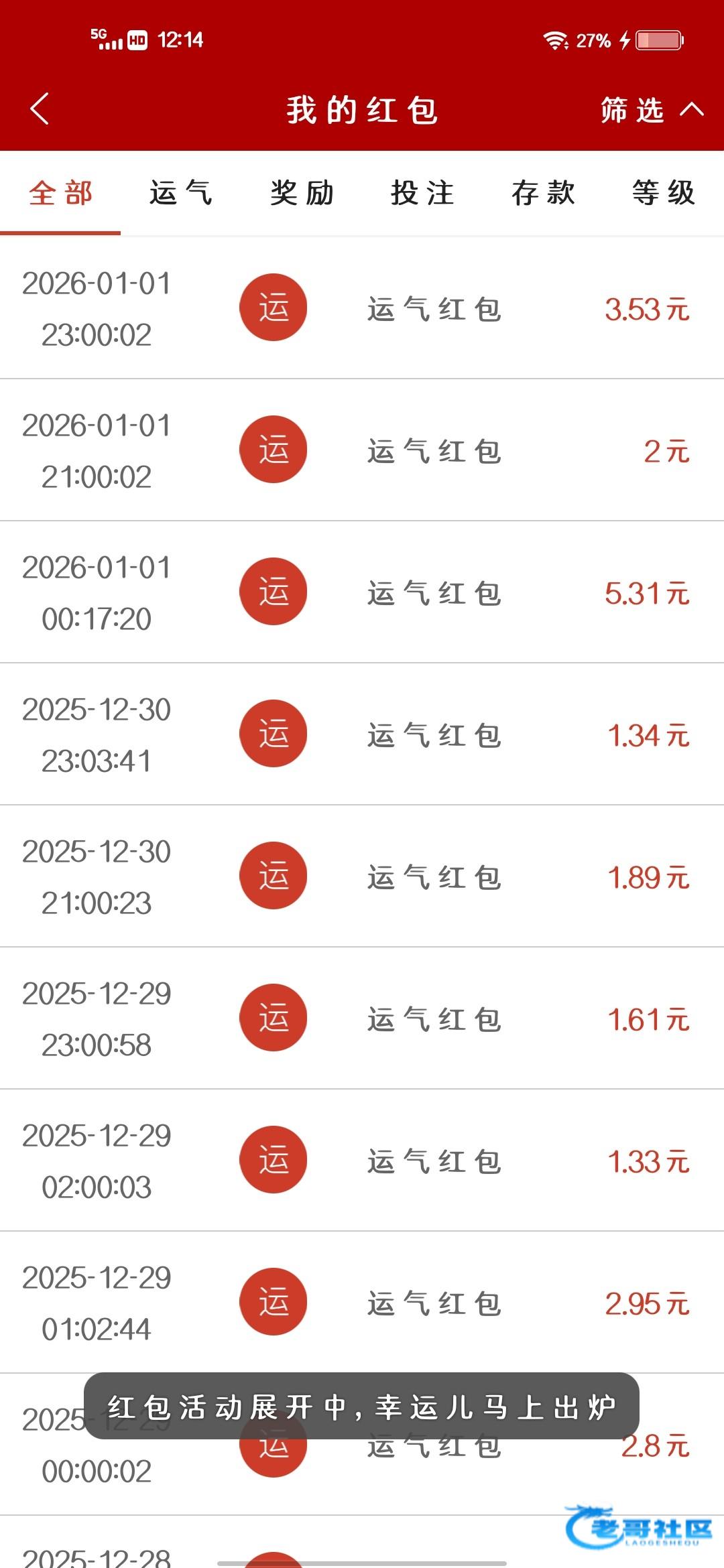
Task: Switch to the 运气 tab
Action: (181, 194)
